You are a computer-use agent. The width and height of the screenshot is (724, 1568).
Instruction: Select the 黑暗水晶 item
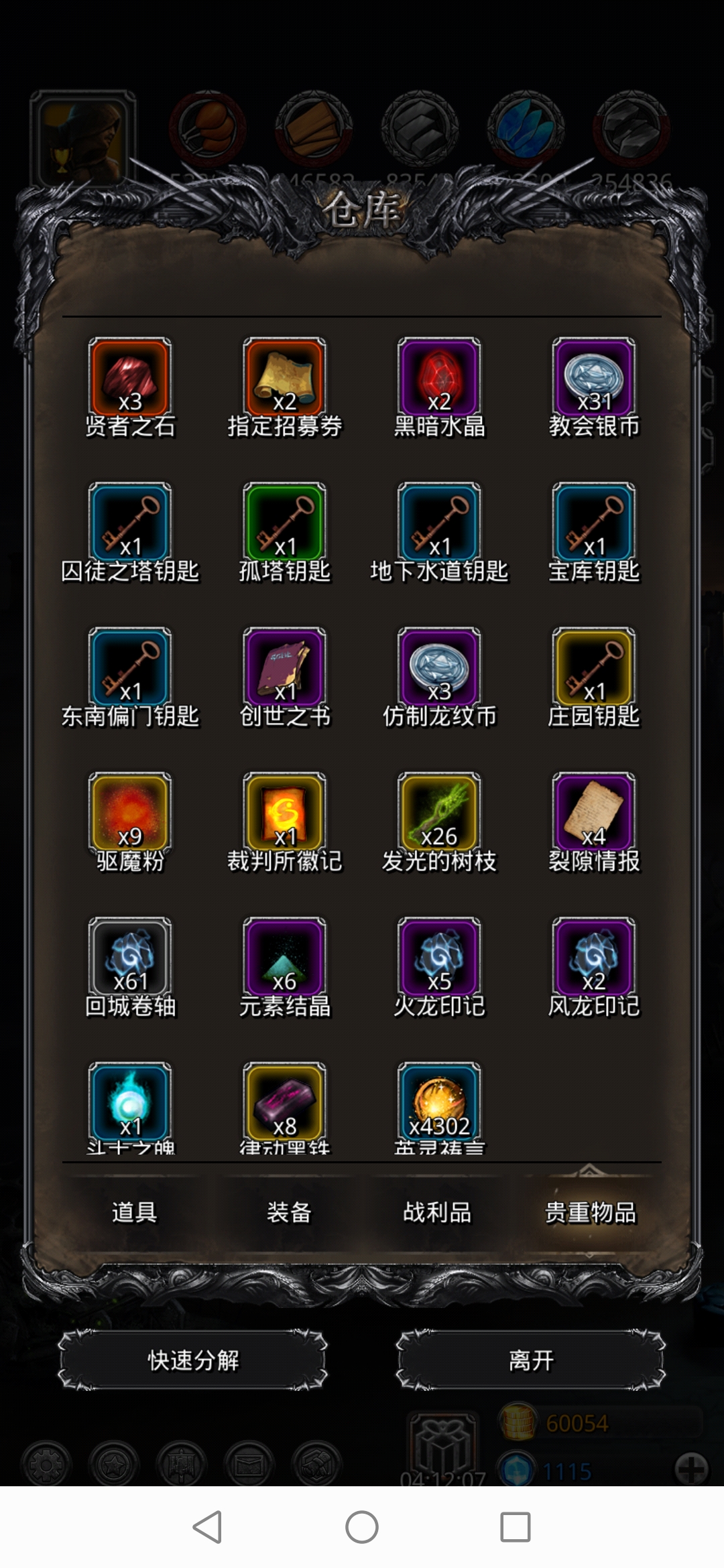(439, 378)
